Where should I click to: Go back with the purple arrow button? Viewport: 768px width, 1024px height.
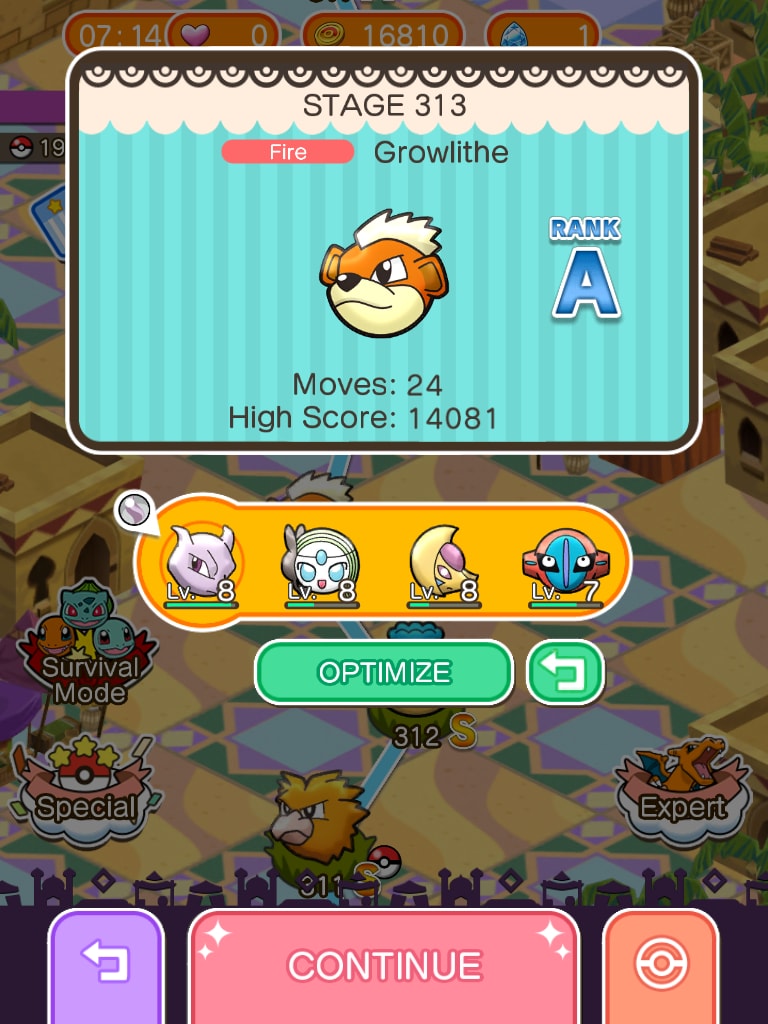(105, 964)
